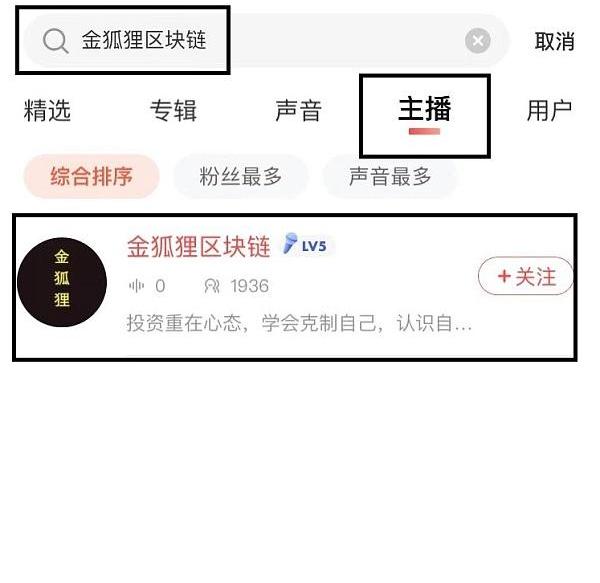The image size is (600, 583).
Task: Open the 声音 tab
Action: [298, 110]
